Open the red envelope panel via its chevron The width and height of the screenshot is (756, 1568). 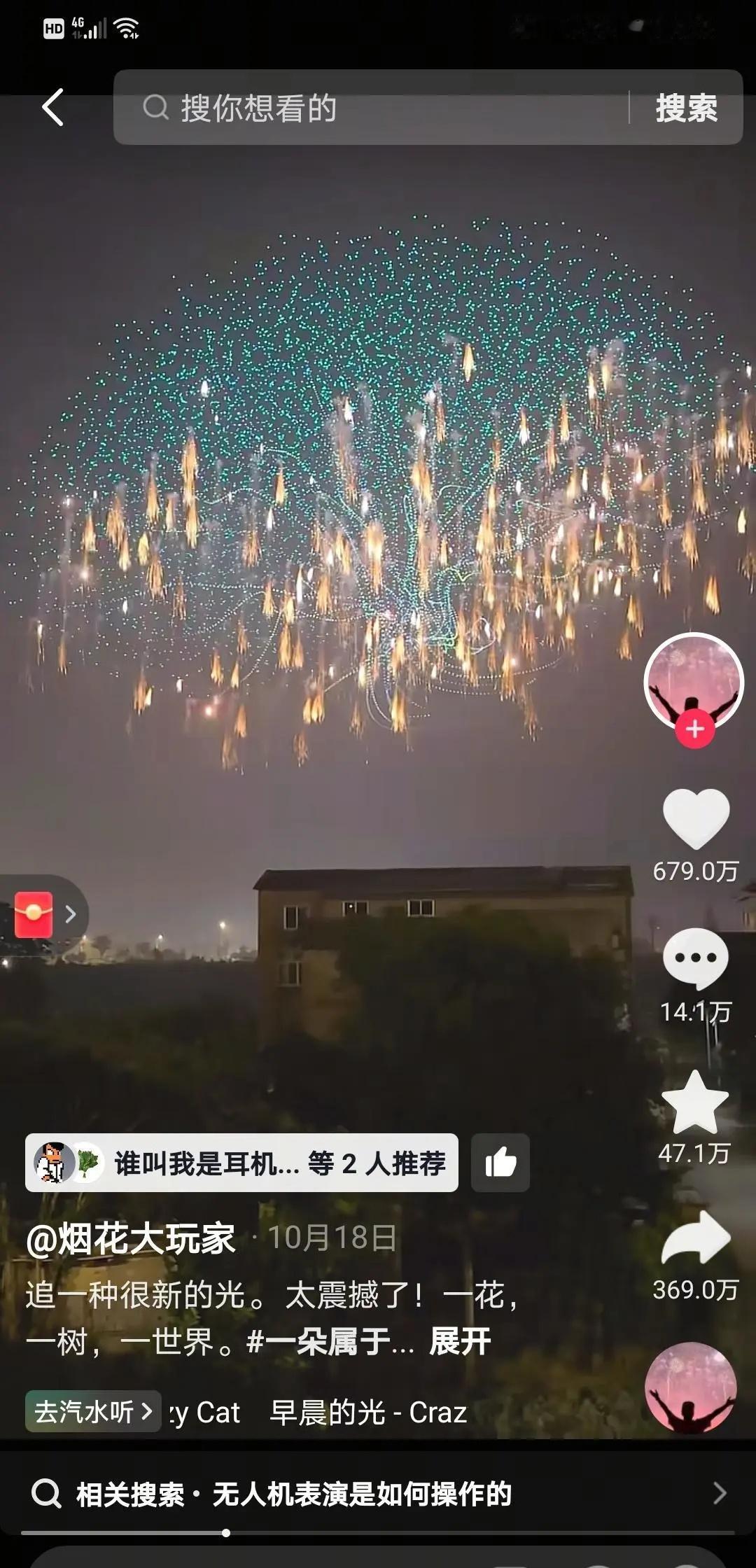point(70,912)
